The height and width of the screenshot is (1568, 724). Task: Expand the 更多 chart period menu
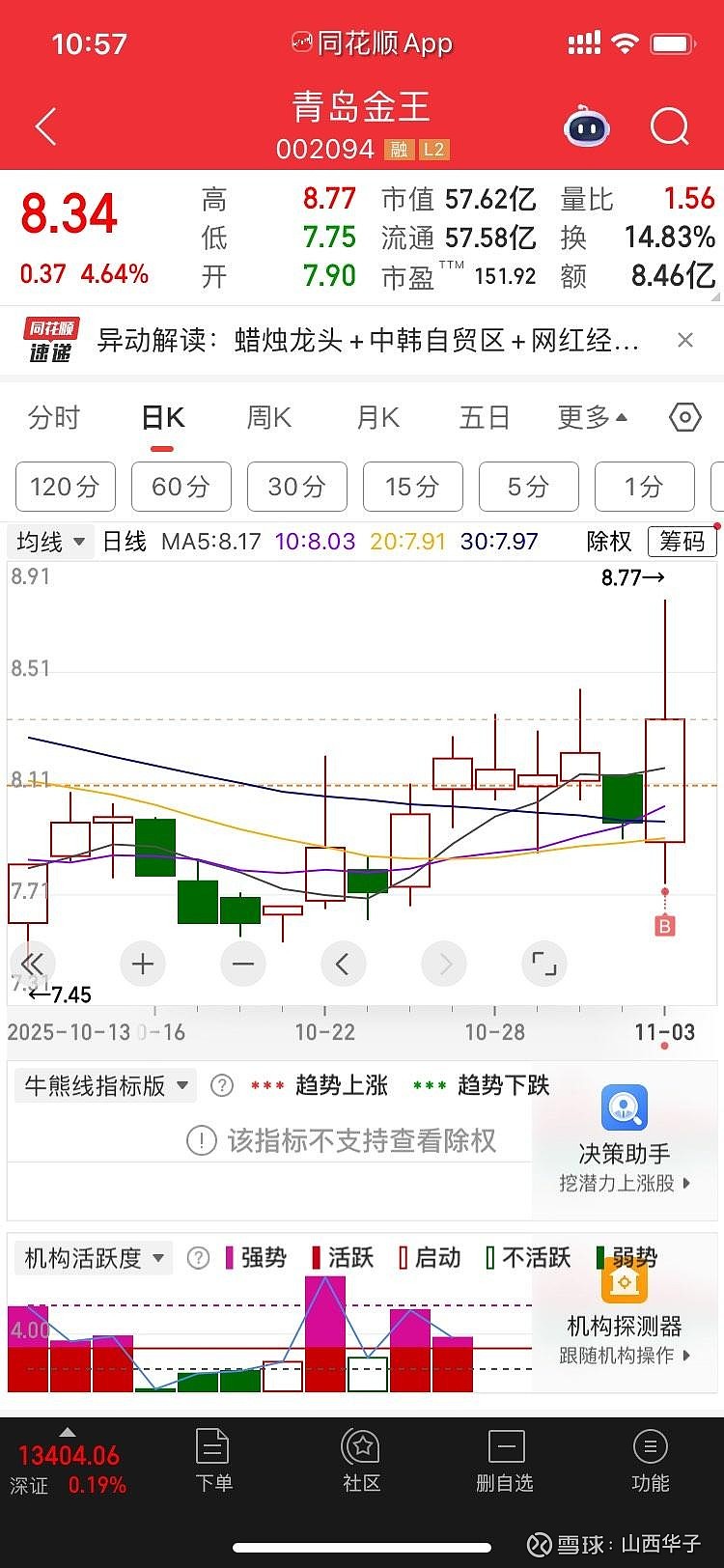coord(592,418)
